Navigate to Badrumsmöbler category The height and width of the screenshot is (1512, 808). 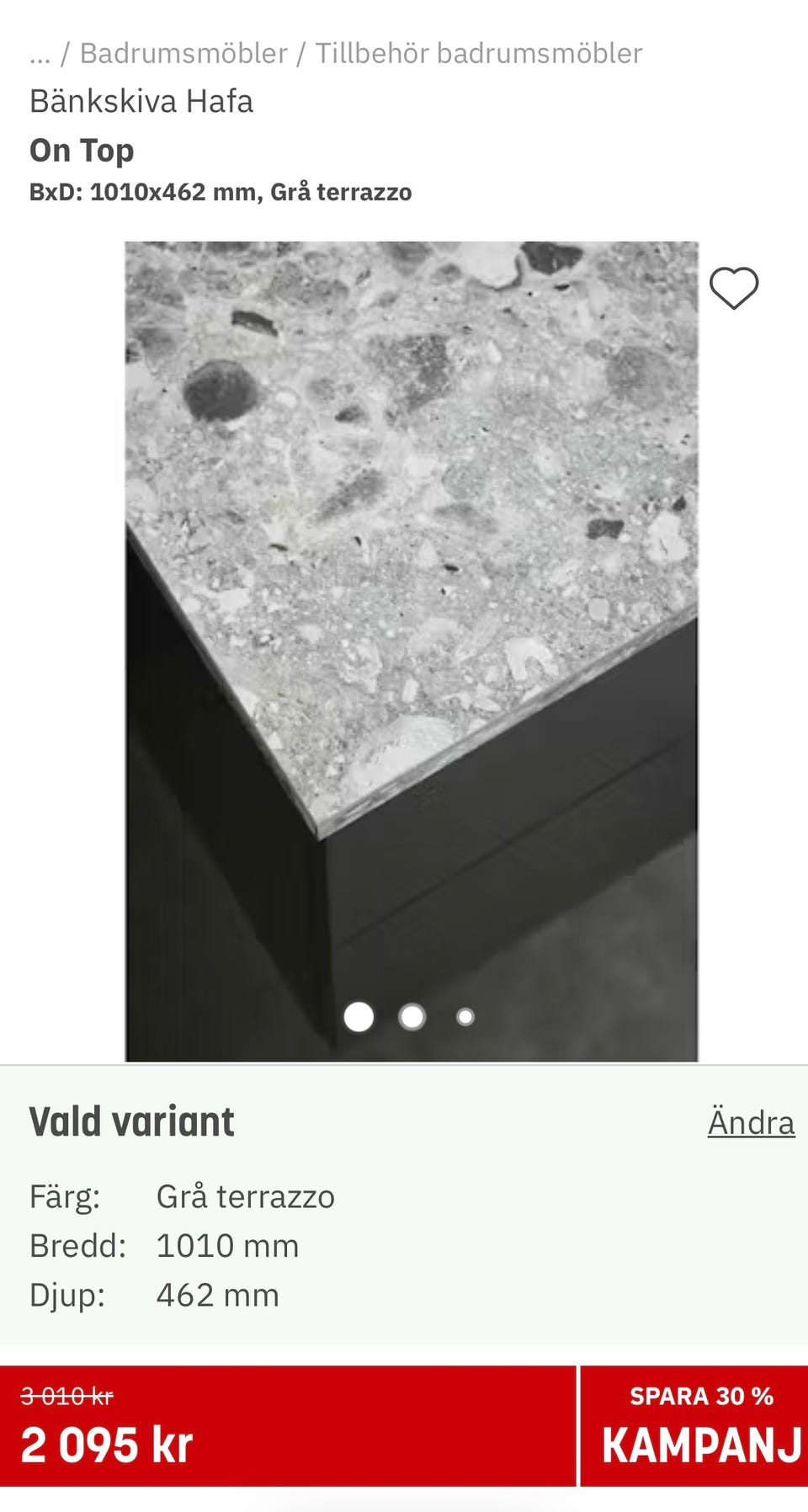(x=183, y=53)
